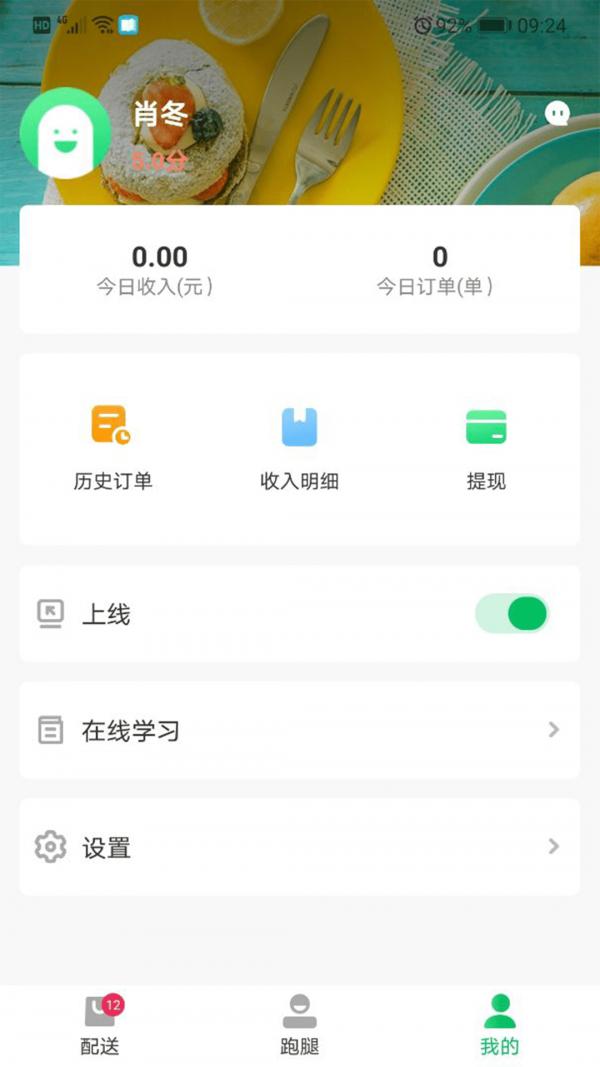View 收入明细 income details
The width and height of the screenshot is (600, 1067).
tap(299, 448)
